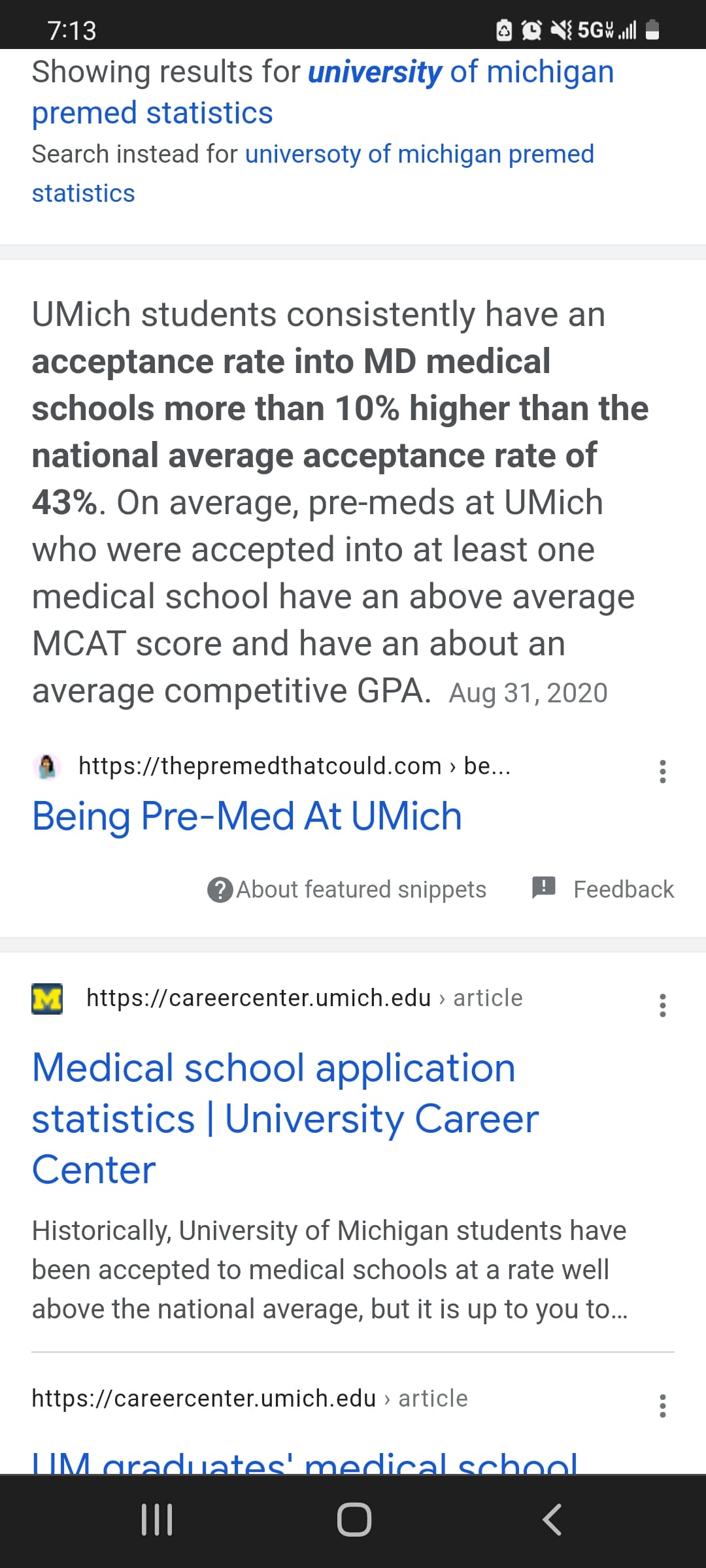Open options for the first careercenter.umich.edu result
This screenshot has width=706, height=1568.
point(663,1005)
